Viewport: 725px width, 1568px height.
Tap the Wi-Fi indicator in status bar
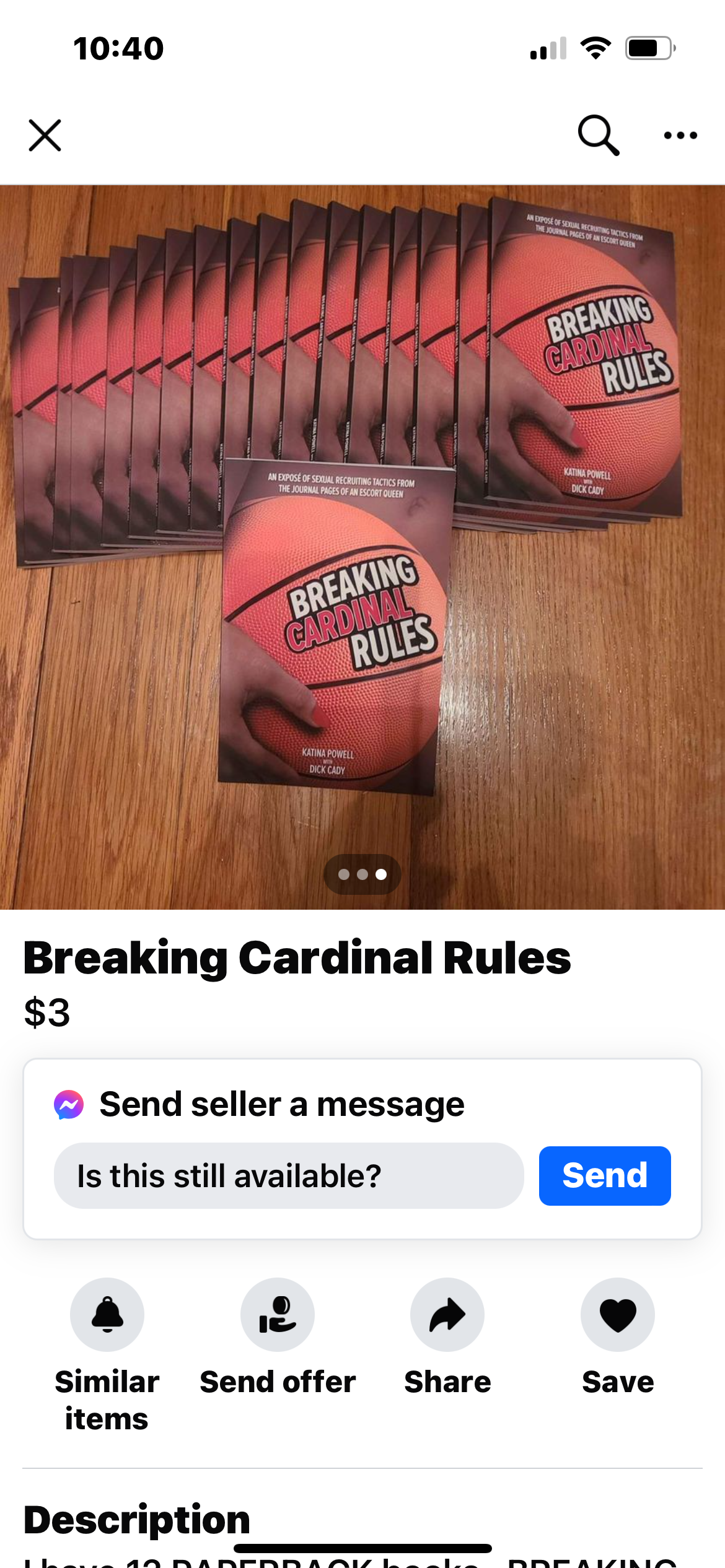(595, 47)
